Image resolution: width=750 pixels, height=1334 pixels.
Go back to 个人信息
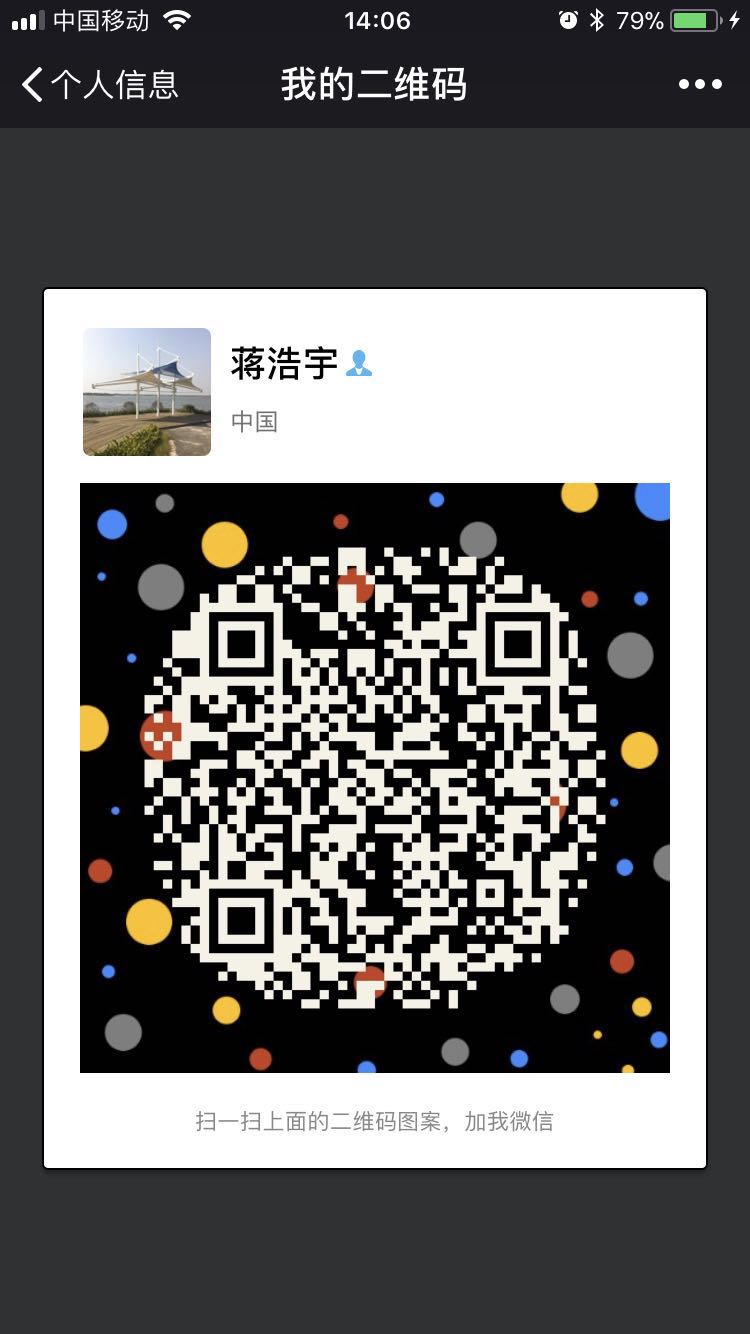pos(100,85)
